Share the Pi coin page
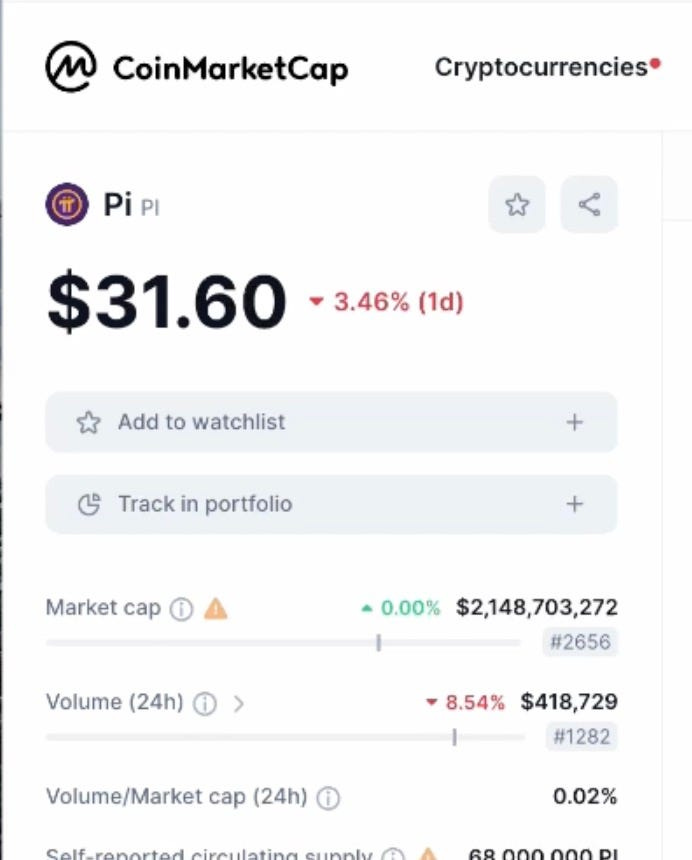Viewport: 692px width, 860px height. (589, 205)
